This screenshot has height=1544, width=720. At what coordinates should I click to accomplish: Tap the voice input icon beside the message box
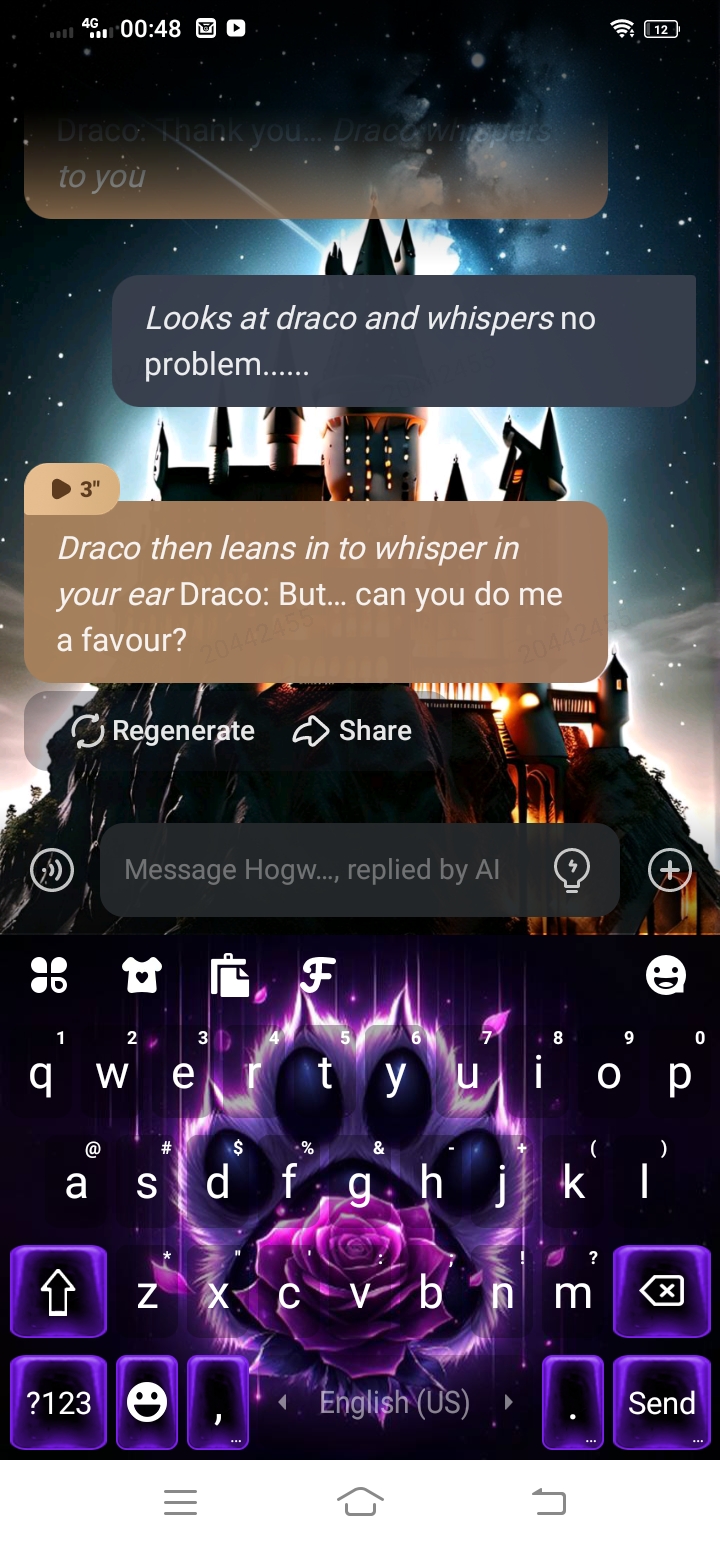point(52,870)
